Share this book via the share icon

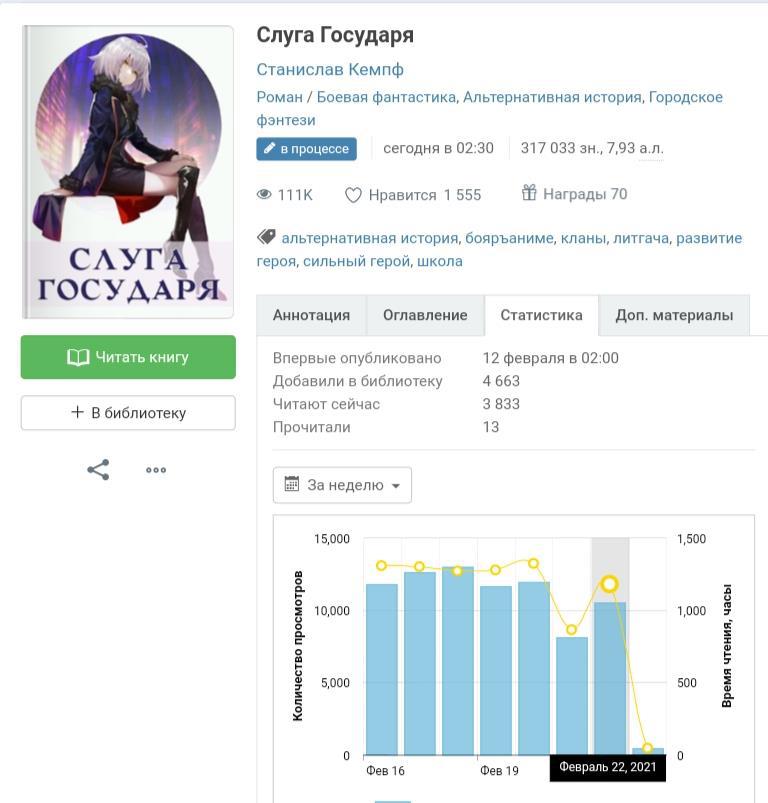(x=98, y=470)
